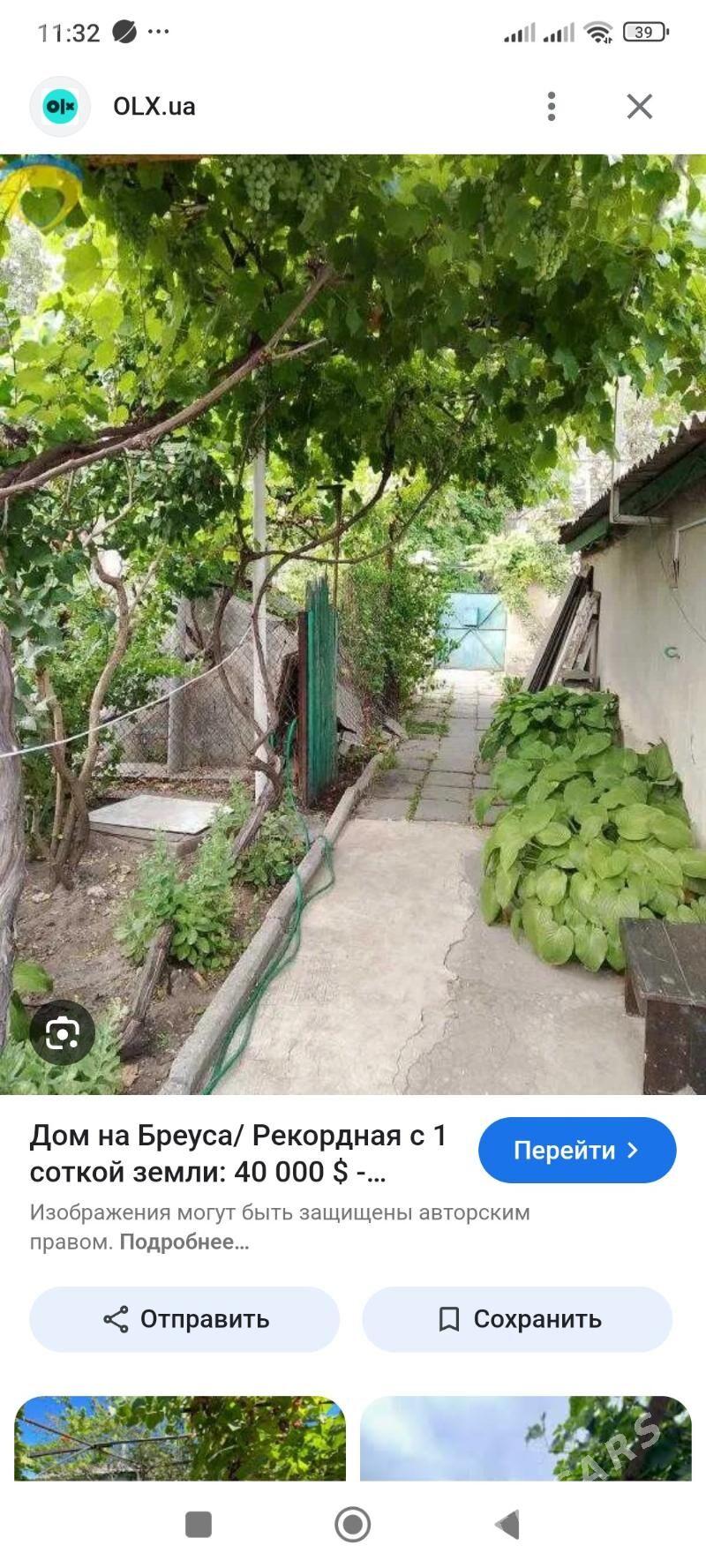The image size is (706, 1568).
Task: Share image via Отправить
Action: [184, 1319]
